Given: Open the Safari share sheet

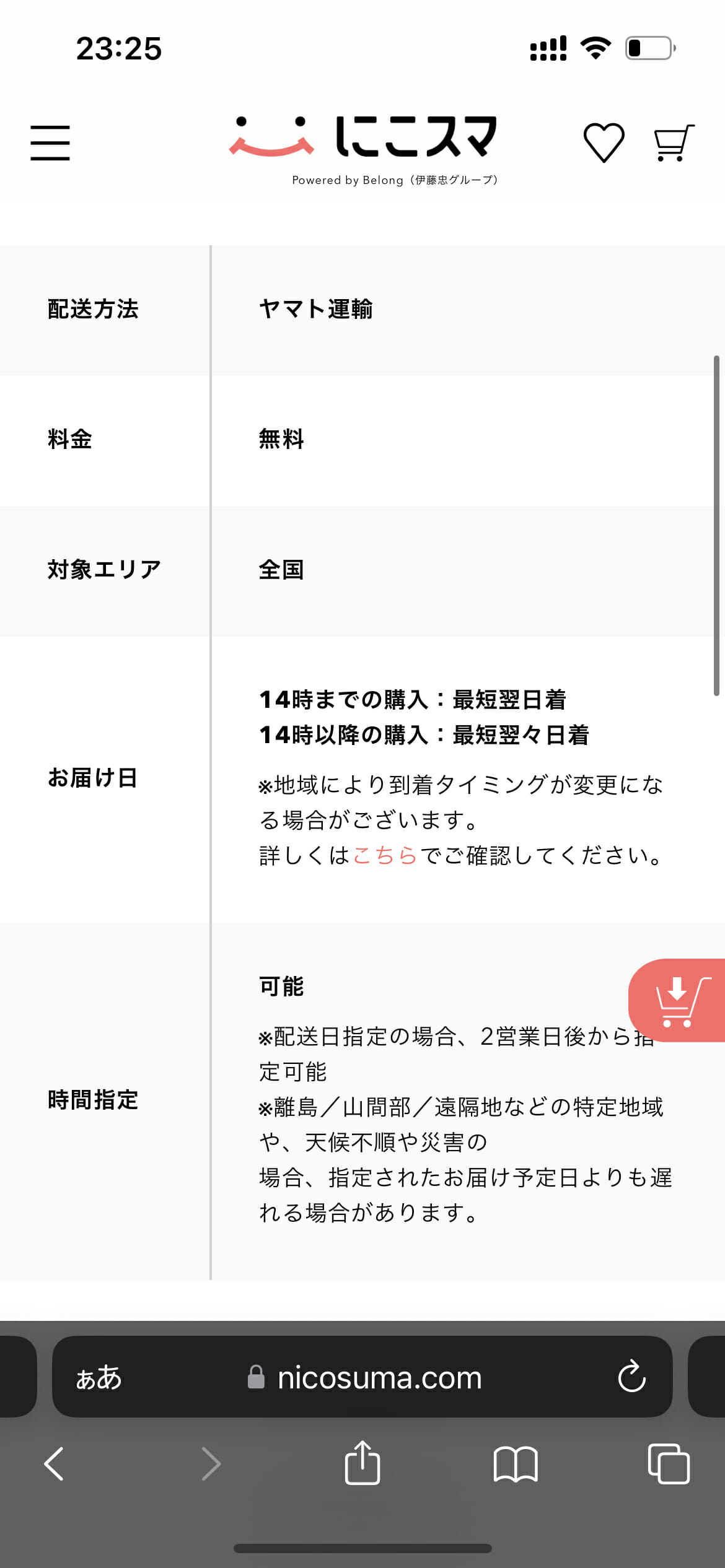Looking at the screenshot, I should point(362,1462).
